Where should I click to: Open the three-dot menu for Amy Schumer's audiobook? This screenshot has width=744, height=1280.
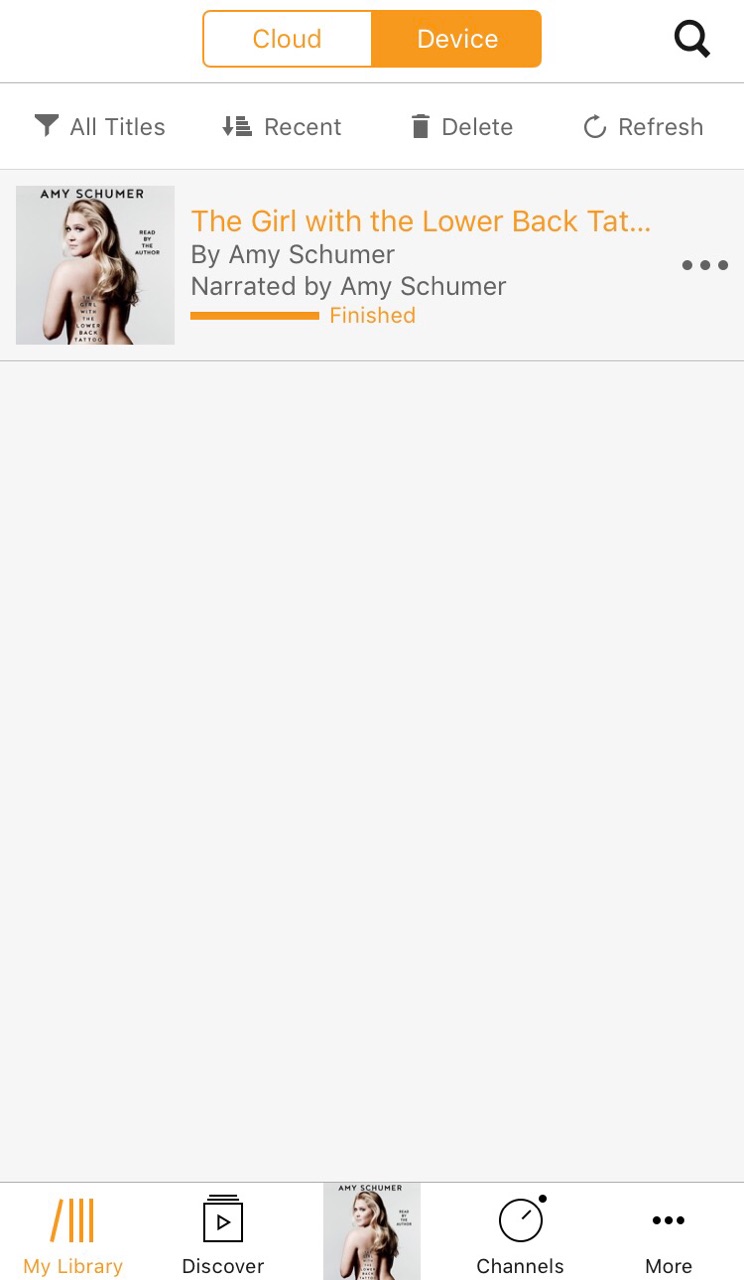[705, 265]
